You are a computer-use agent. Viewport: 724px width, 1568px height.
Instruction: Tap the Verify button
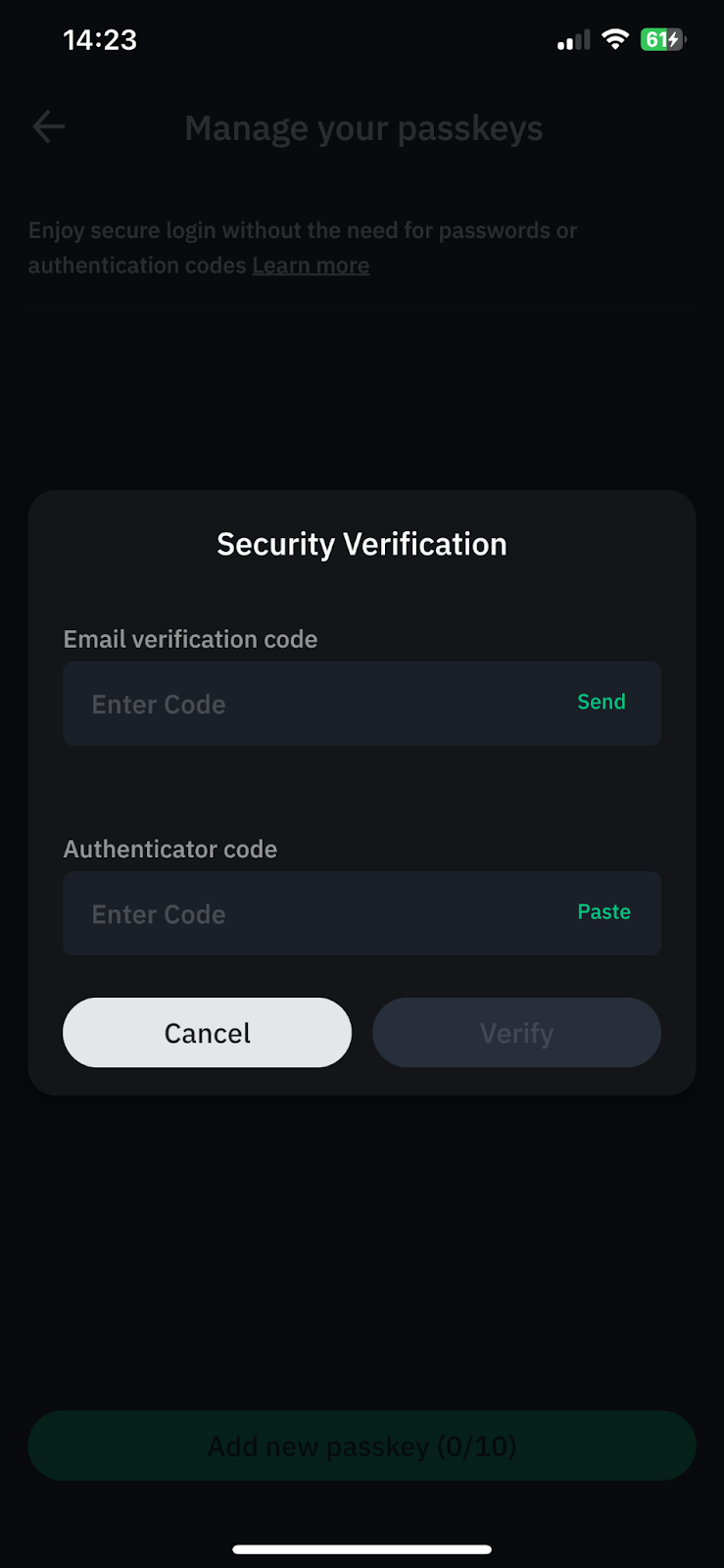pos(516,1033)
